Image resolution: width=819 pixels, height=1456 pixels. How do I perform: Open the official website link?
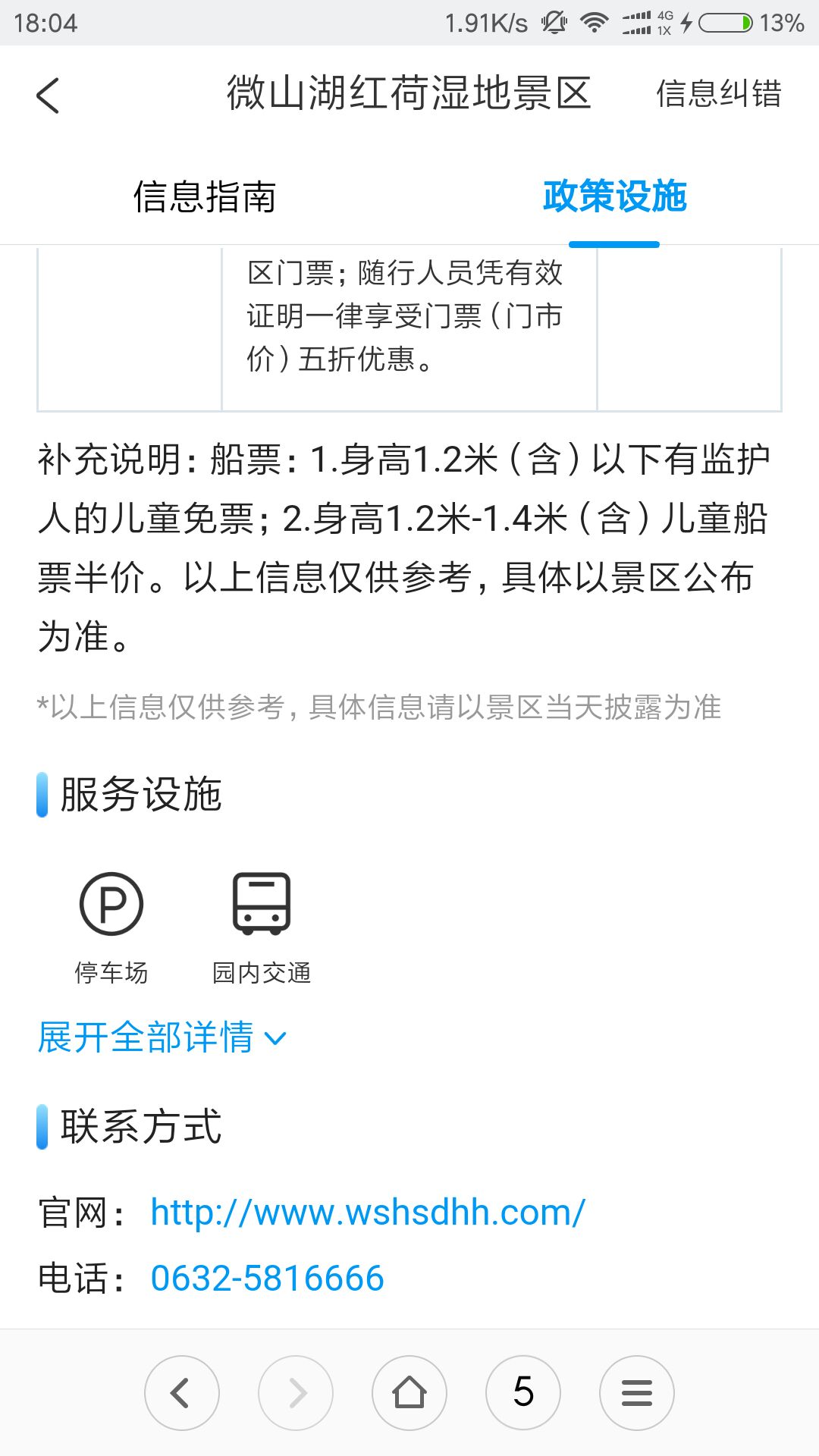(x=368, y=1213)
